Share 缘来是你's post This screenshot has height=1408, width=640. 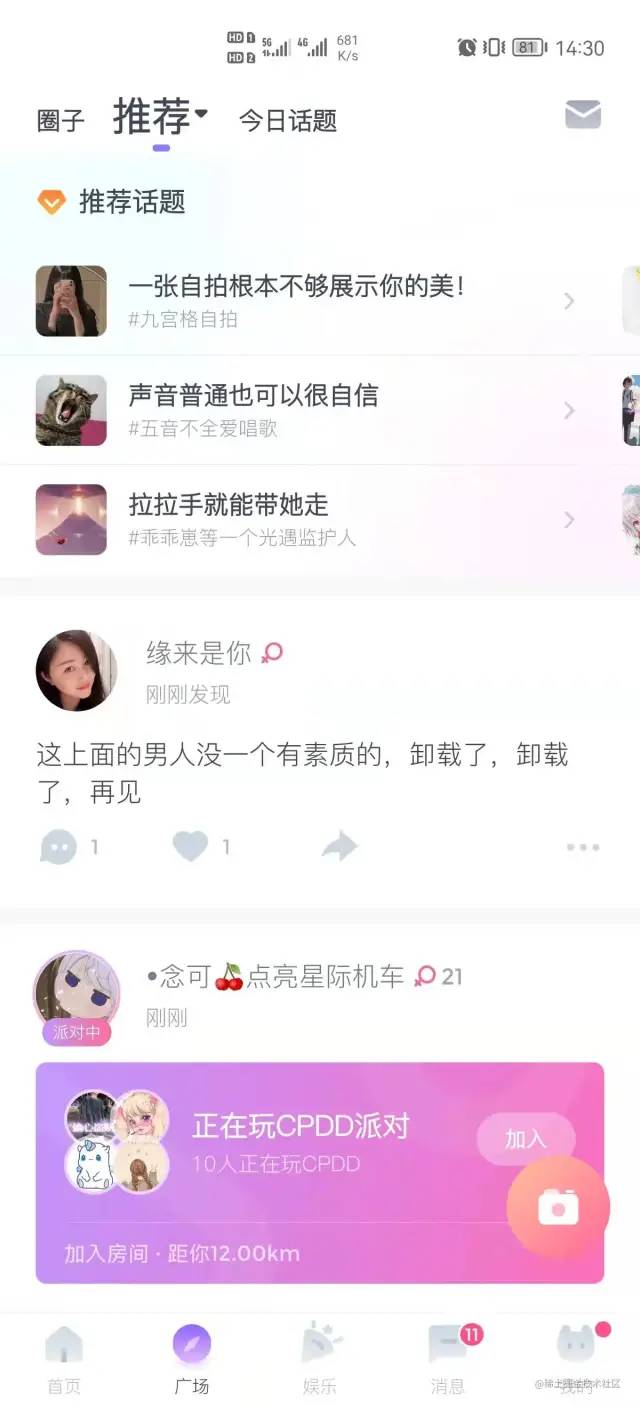click(340, 847)
